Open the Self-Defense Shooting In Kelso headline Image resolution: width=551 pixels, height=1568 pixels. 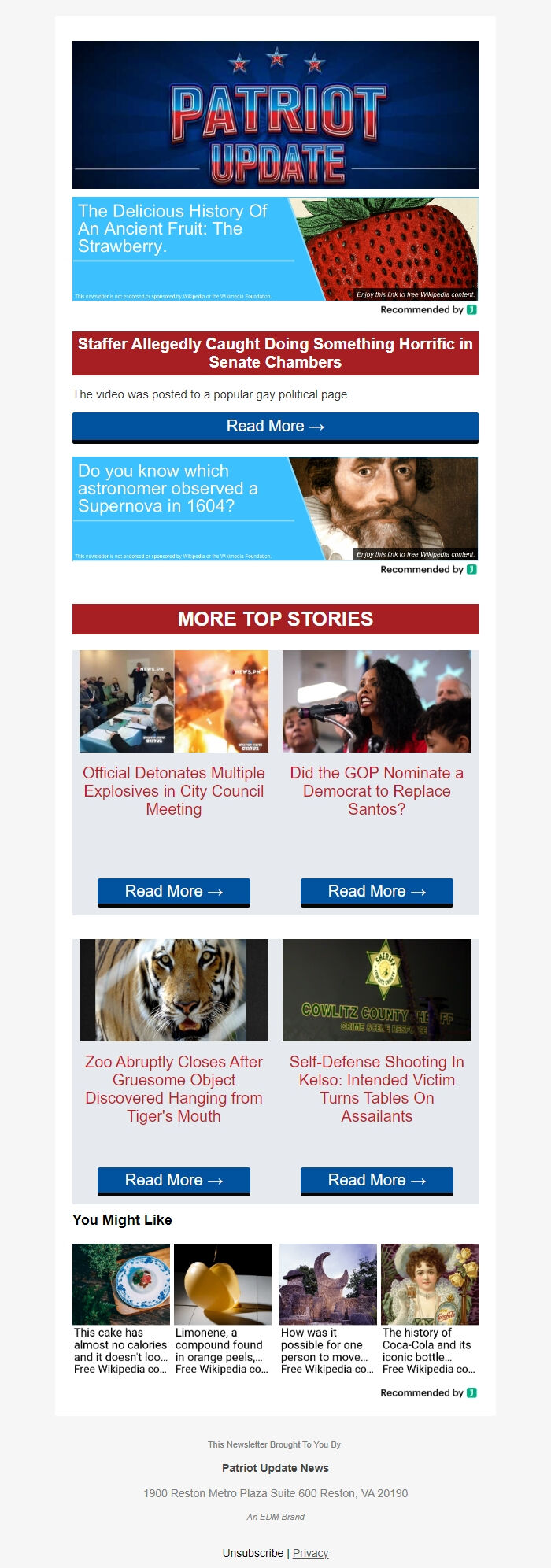coord(376,1089)
